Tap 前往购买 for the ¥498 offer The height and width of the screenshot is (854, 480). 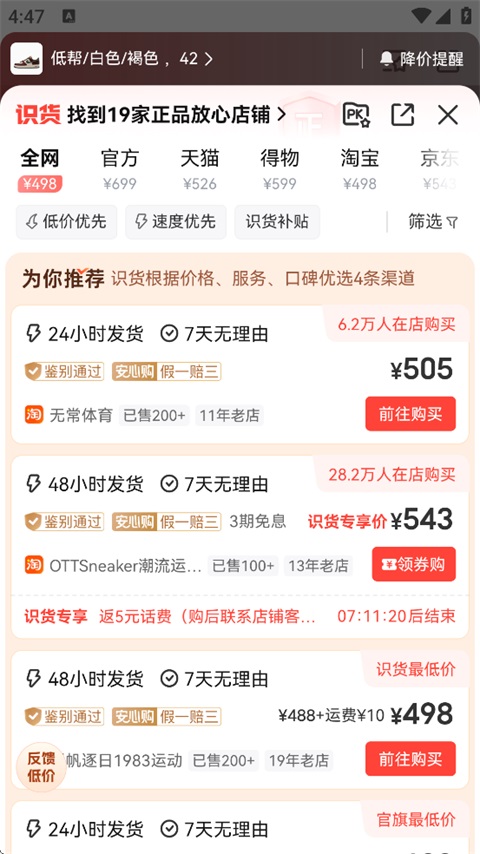click(x=410, y=759)
